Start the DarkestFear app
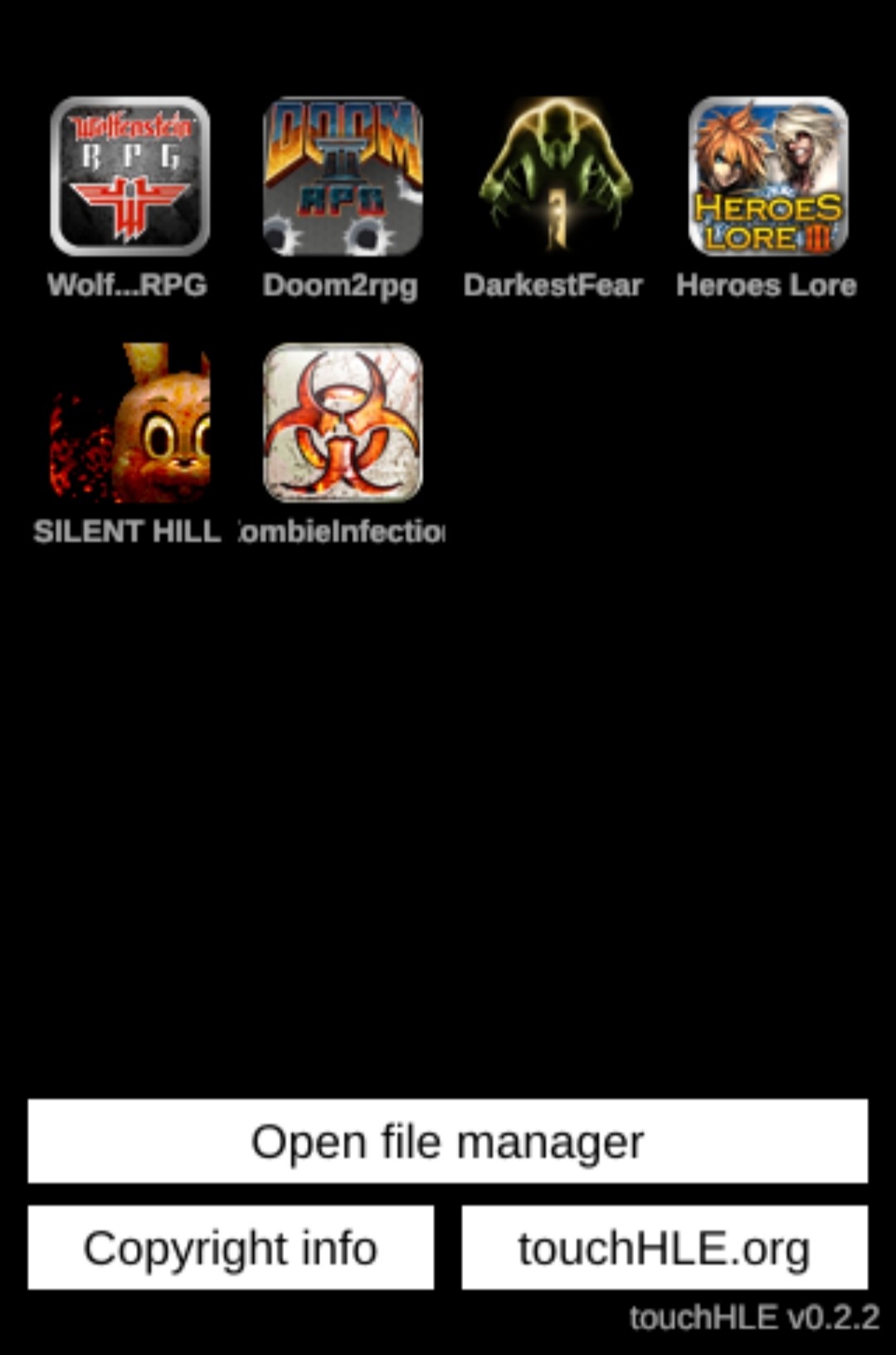The width and height of the screenshot is (896, 1355). pos(554,176)
